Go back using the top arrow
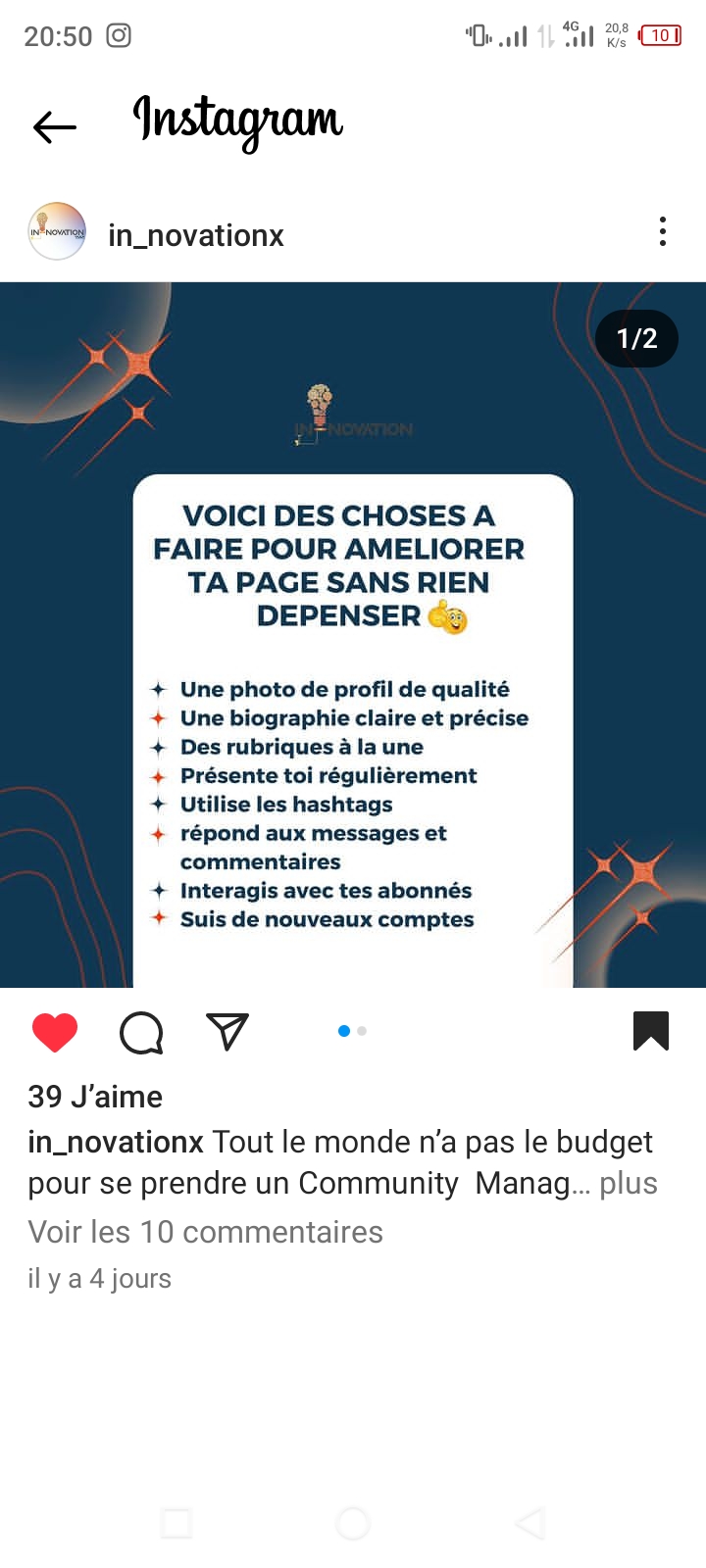The width and height of the screenshot is (706, 1568). click(x=55, y=126)
